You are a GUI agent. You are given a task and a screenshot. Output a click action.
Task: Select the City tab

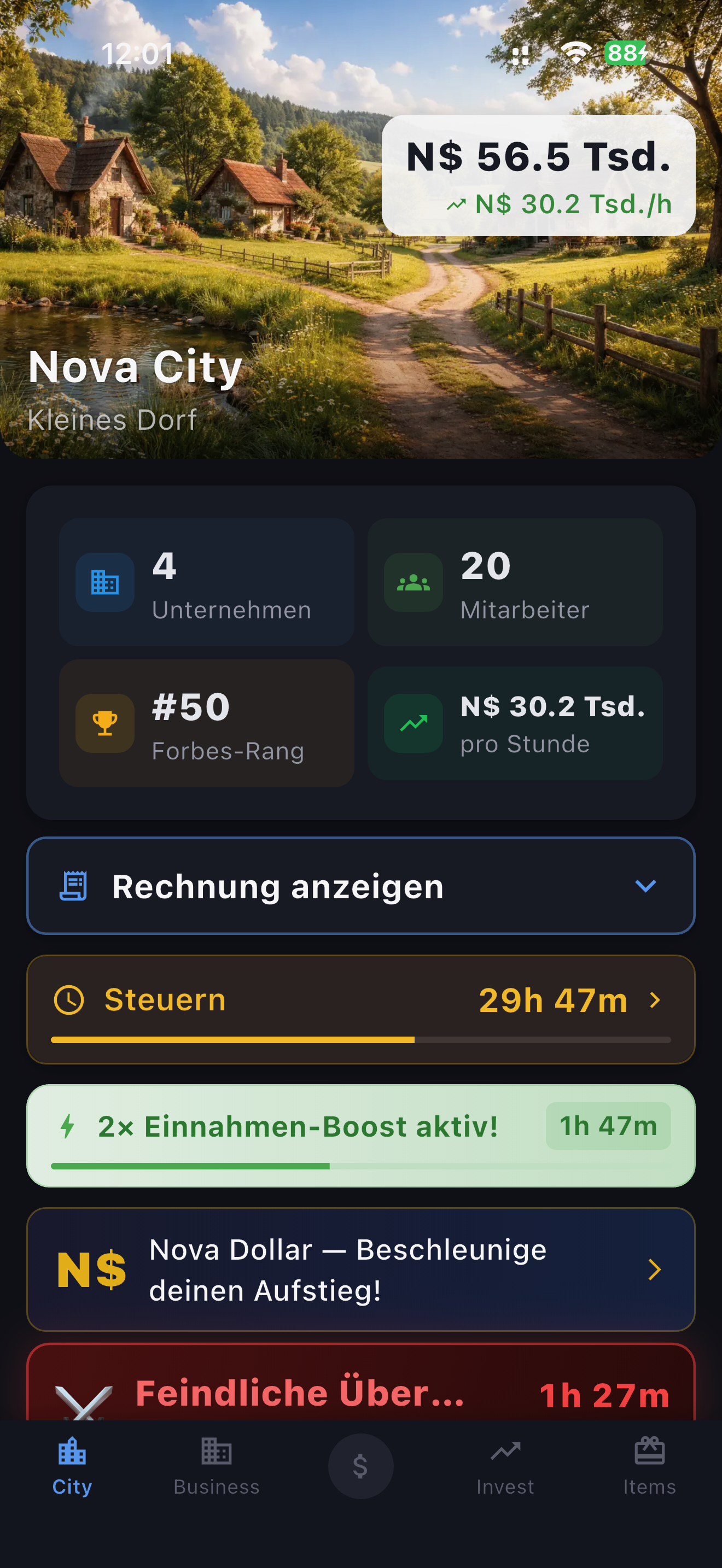coord(72,1466)
